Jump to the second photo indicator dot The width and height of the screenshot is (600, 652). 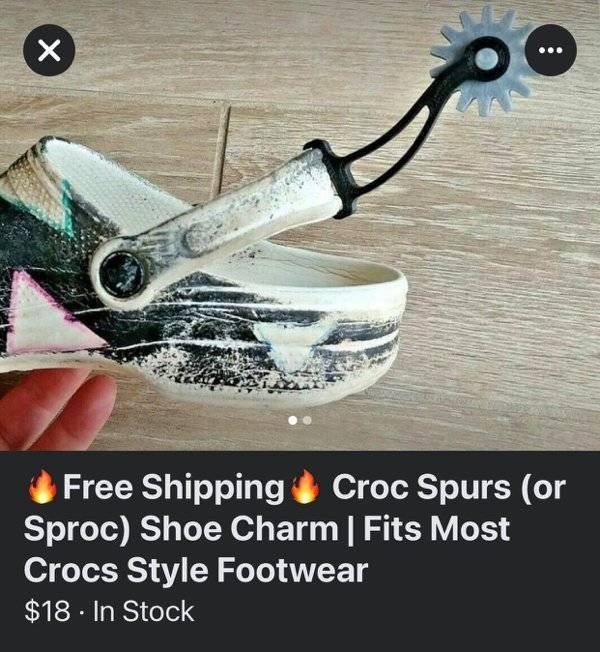coord(307,421)
